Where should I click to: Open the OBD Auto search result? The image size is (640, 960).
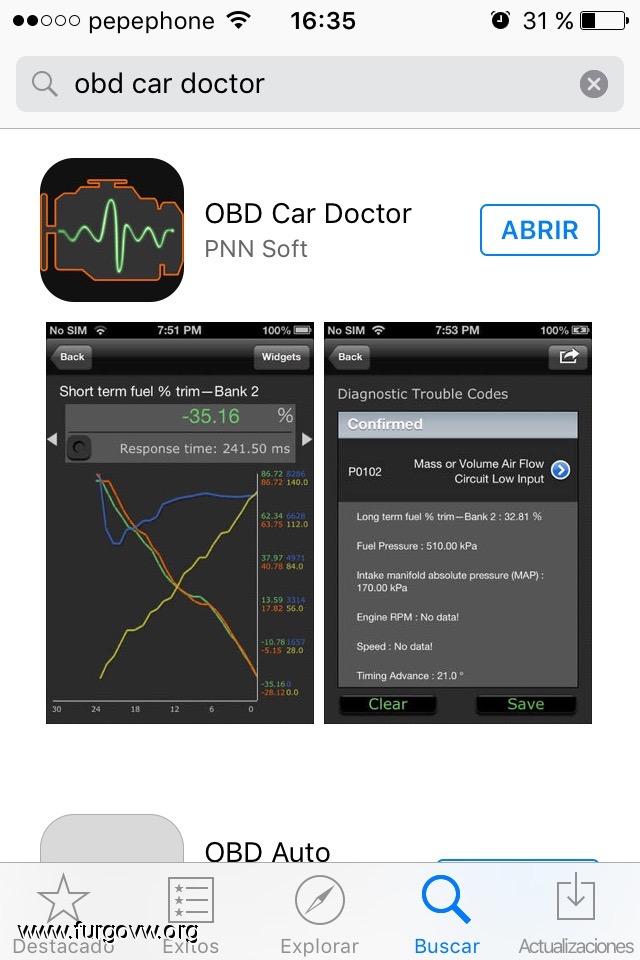267,851
